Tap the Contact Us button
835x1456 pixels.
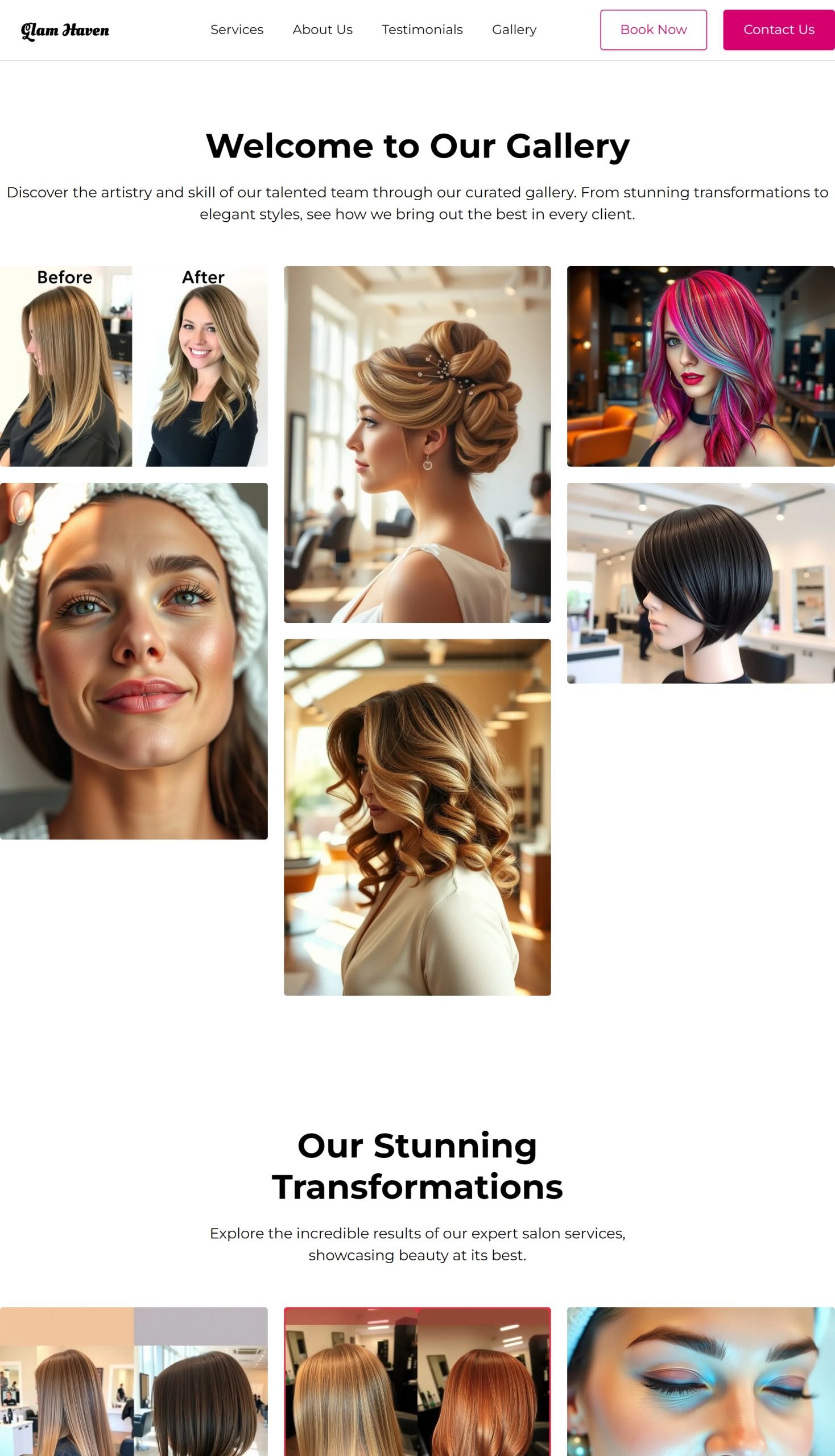pyautogui.click(x=778, y=30)
